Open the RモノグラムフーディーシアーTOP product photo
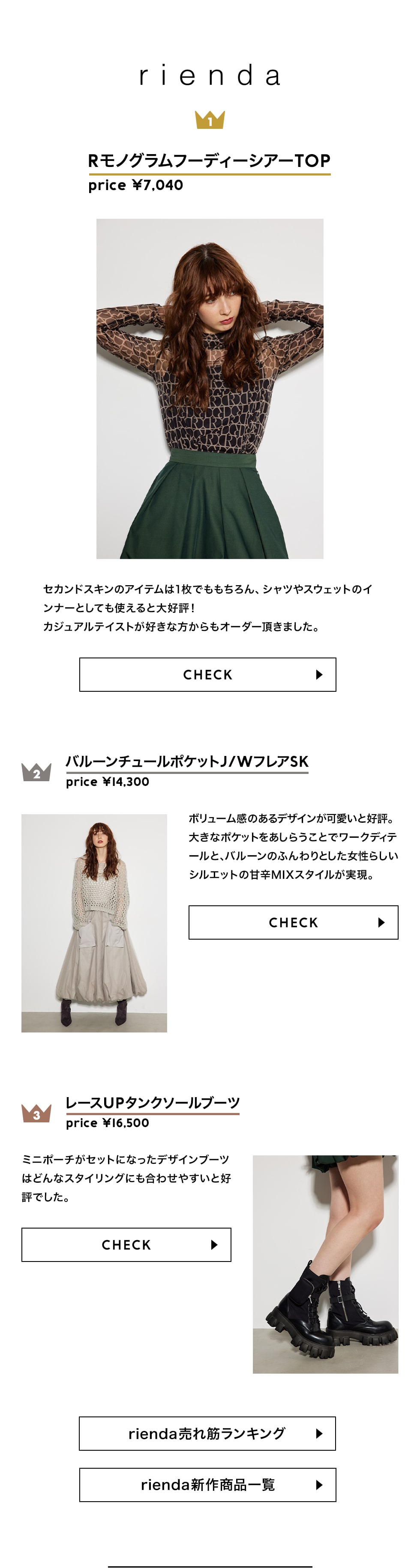420x1568 pixels. (210, 388)
